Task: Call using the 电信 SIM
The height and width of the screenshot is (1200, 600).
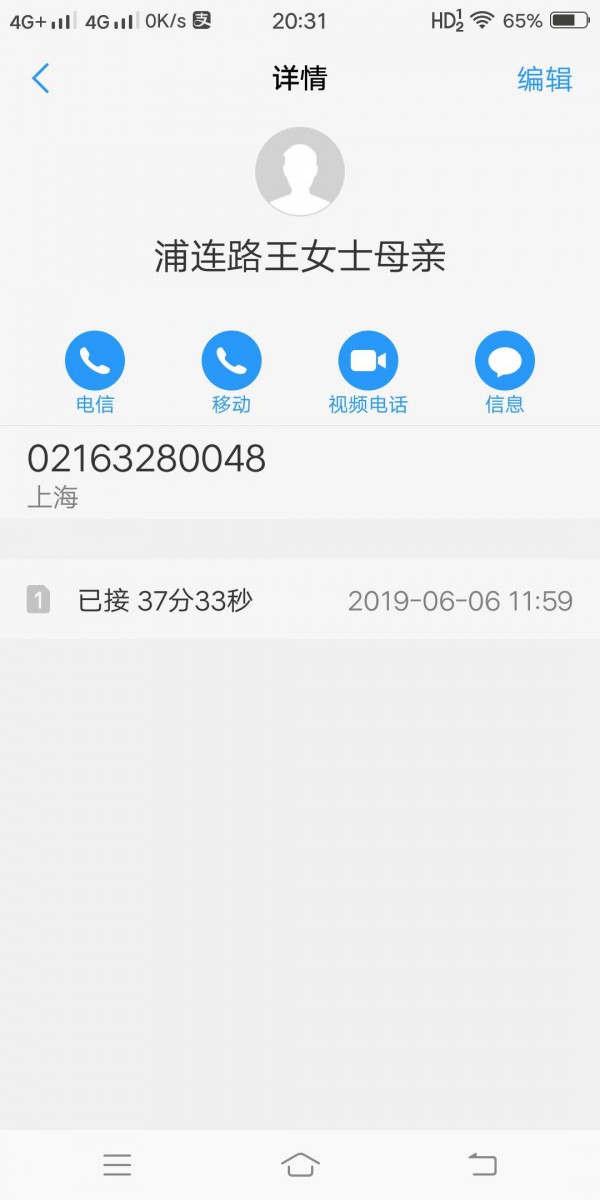Action: click(x=95, y=361)
